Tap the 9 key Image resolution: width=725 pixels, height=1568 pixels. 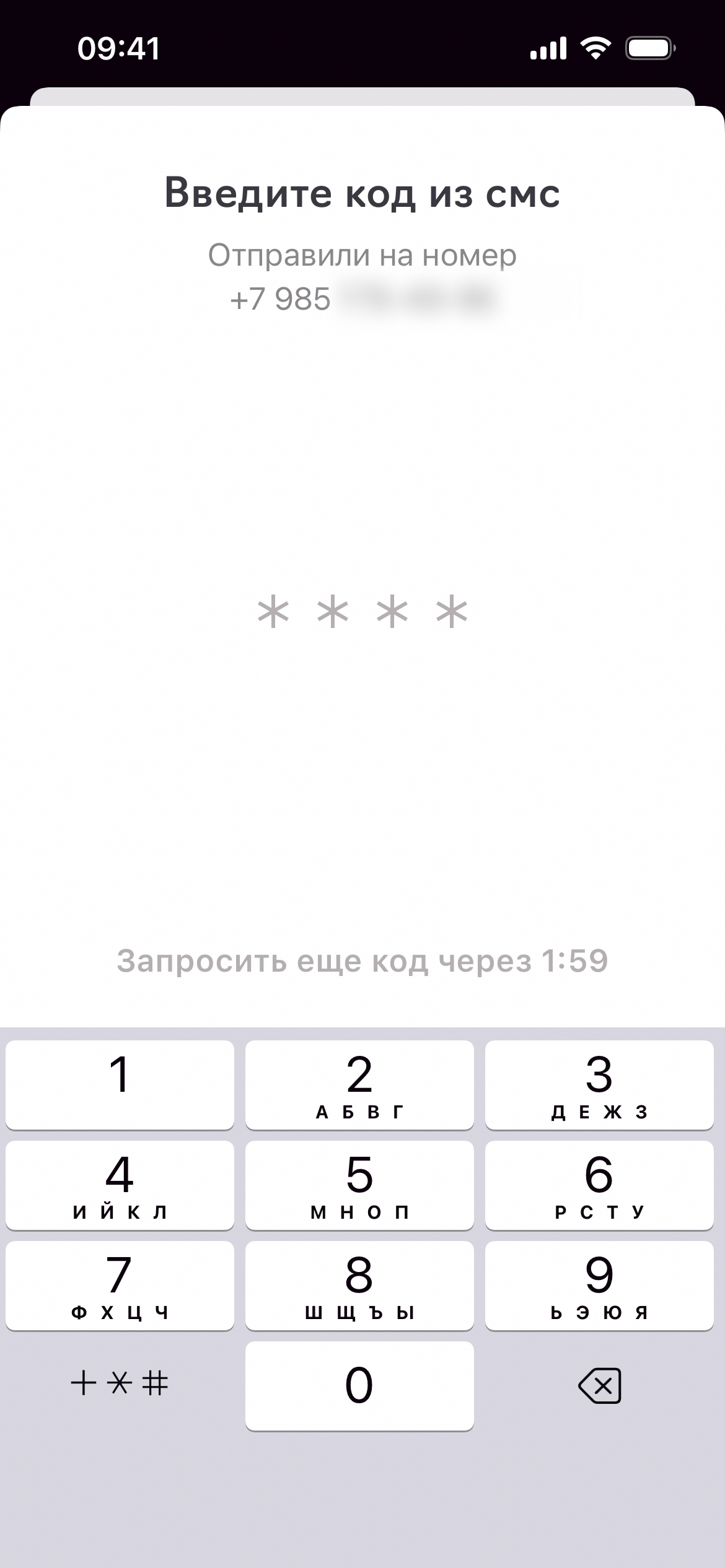click(599, 1285)
